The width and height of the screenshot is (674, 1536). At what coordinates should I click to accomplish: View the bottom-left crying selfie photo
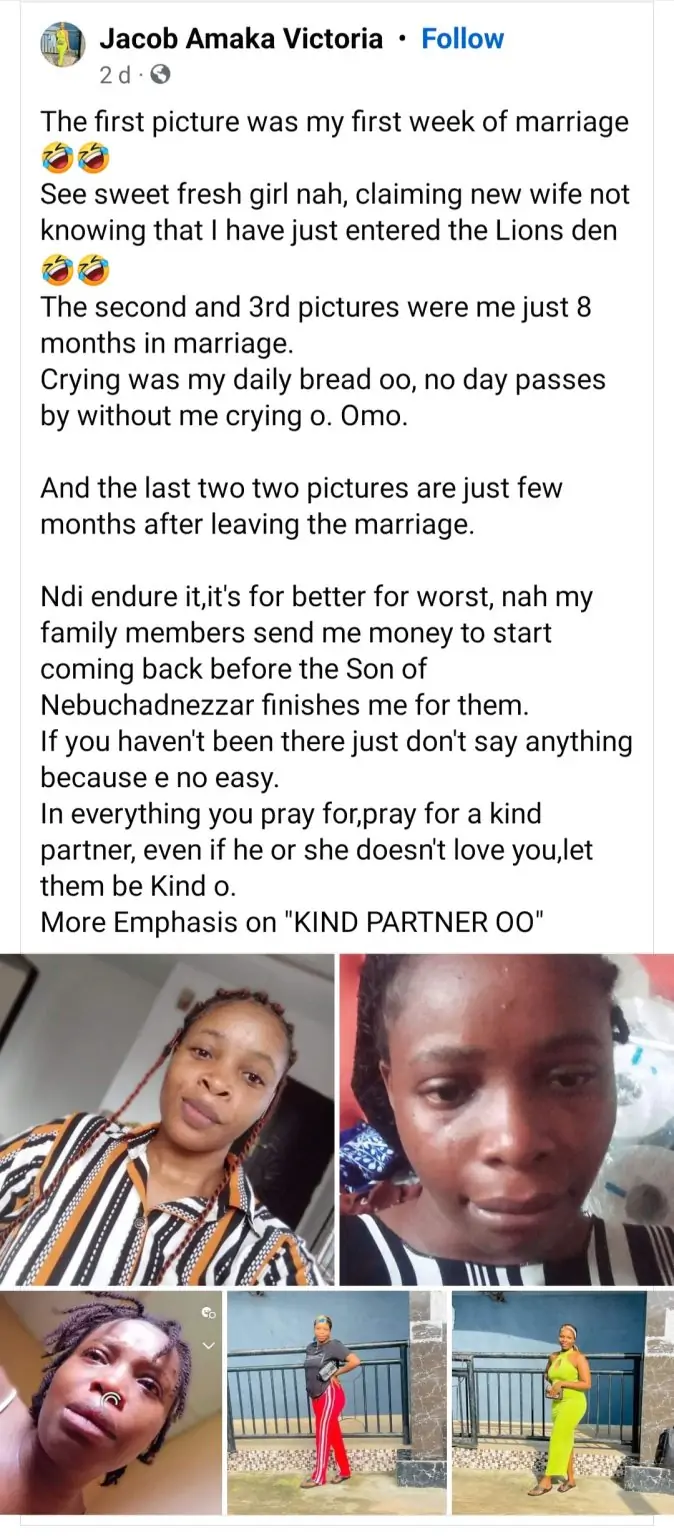click(x=110, y=1402)
